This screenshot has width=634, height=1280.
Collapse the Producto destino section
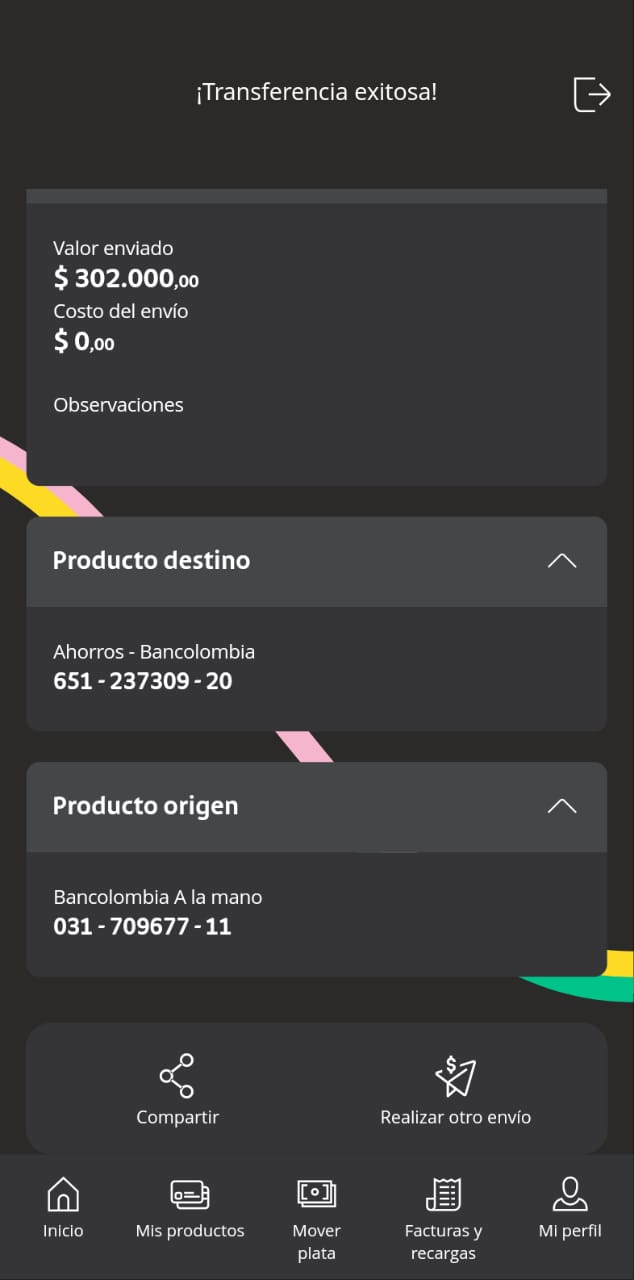(562, 561)
